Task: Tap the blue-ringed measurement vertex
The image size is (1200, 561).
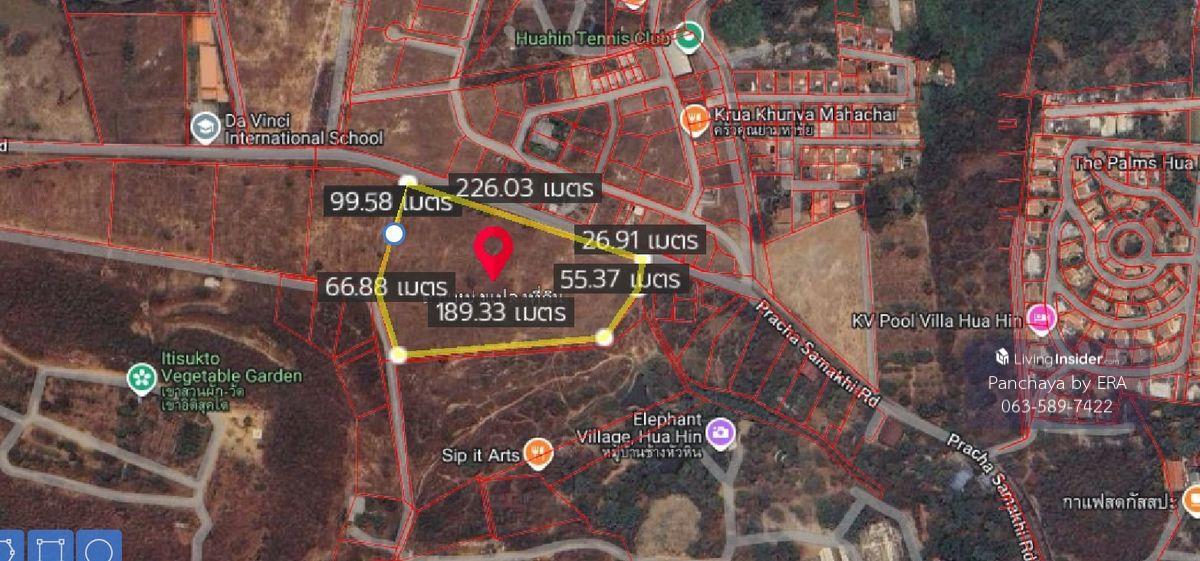Action: [x=394, y=234]
